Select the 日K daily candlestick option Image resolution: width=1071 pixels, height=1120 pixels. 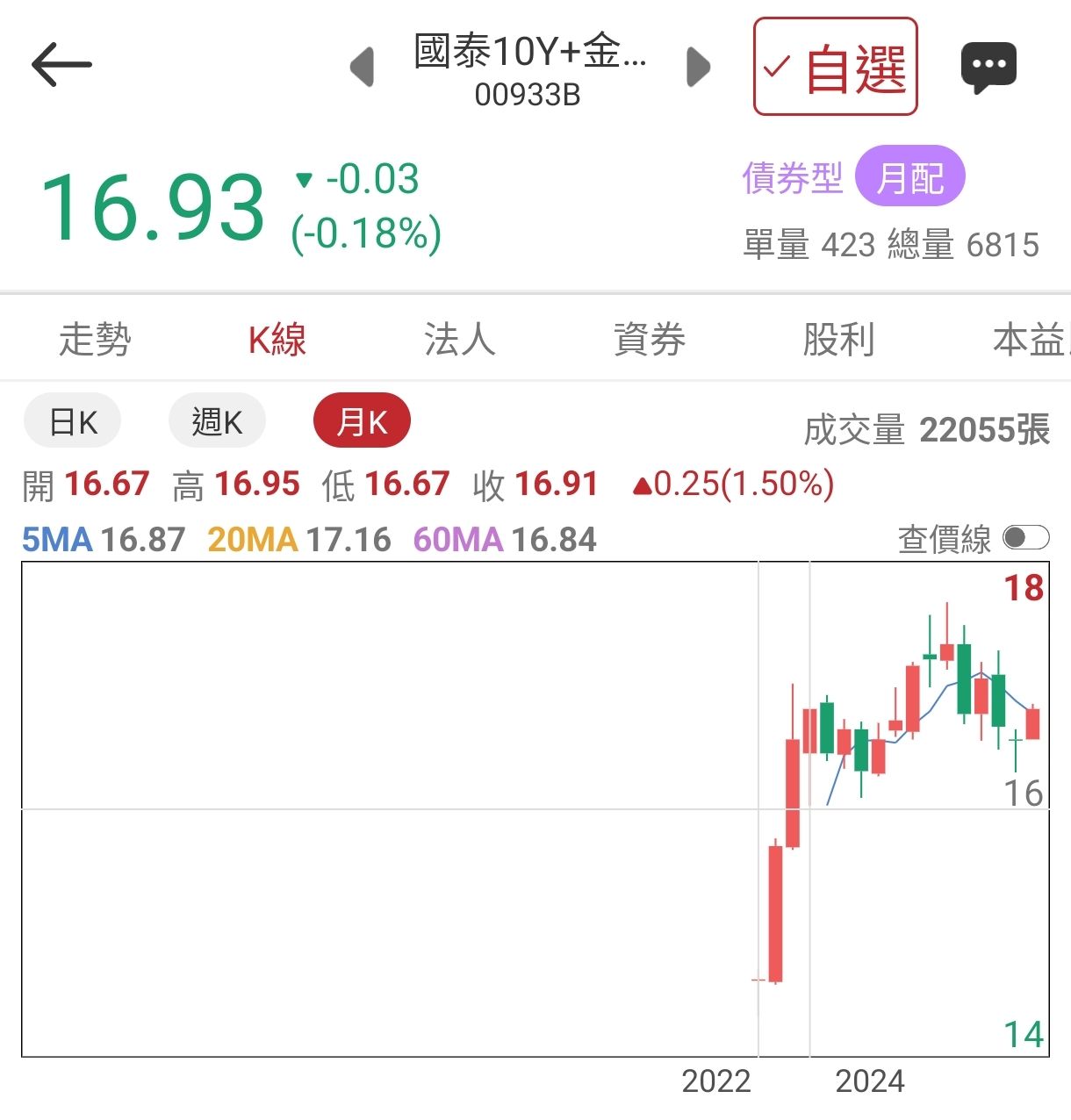[72, 420]
